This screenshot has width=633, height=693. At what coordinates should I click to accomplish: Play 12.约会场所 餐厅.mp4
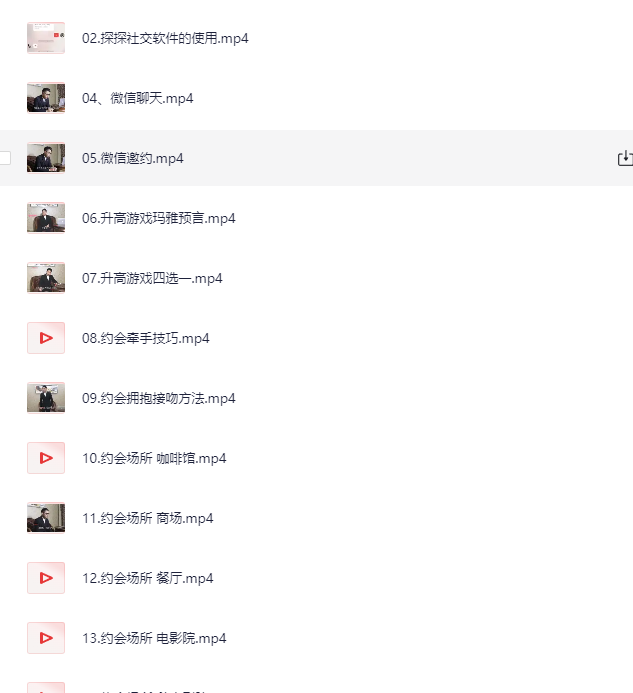[x=147, y=578]
